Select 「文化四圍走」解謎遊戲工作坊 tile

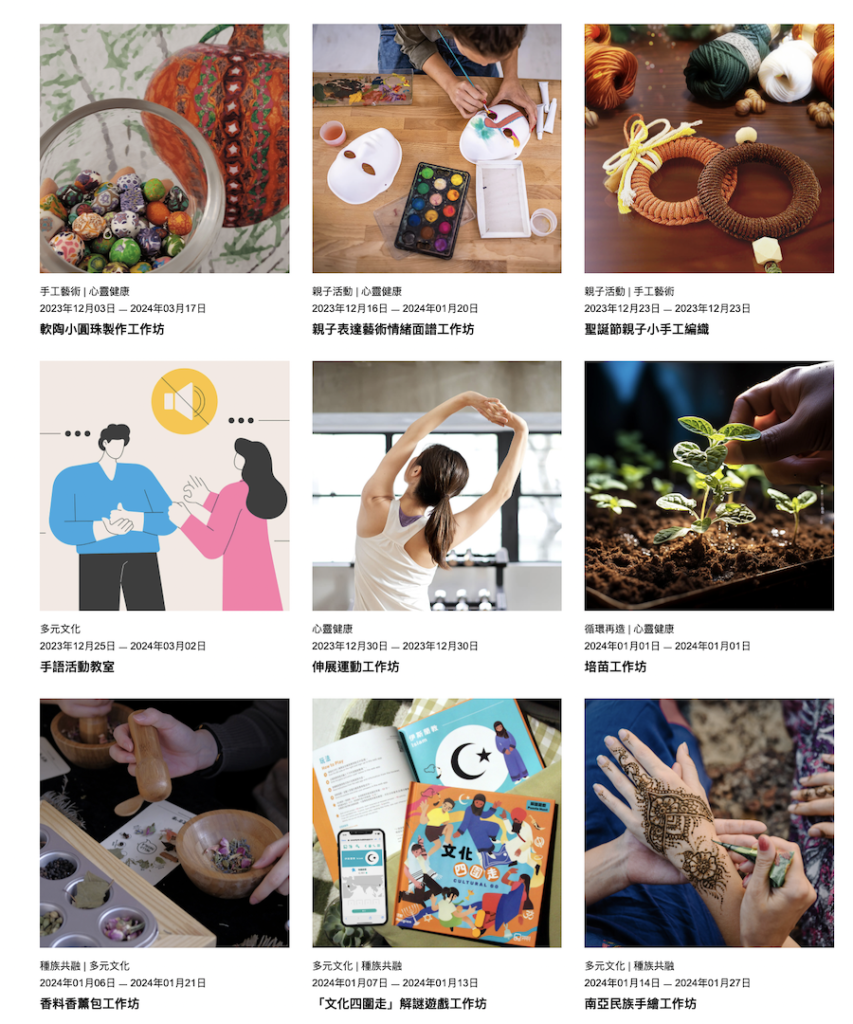click(436, 822)
